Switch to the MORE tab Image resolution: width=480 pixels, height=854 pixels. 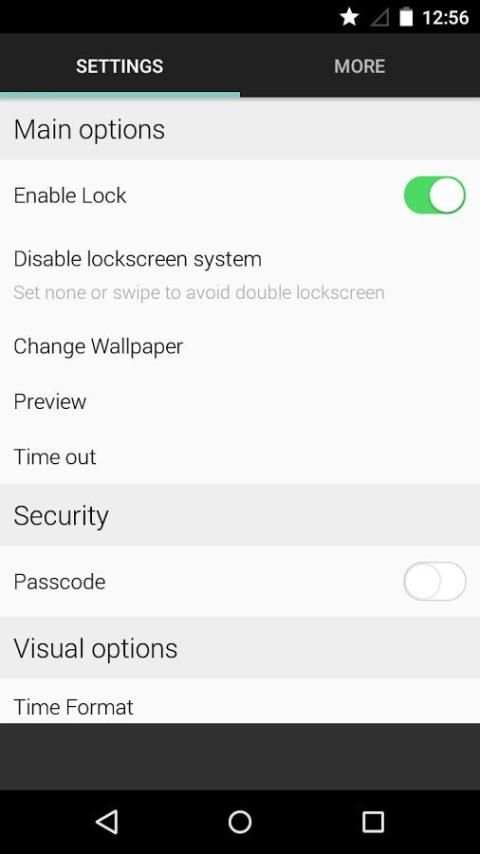360,66
